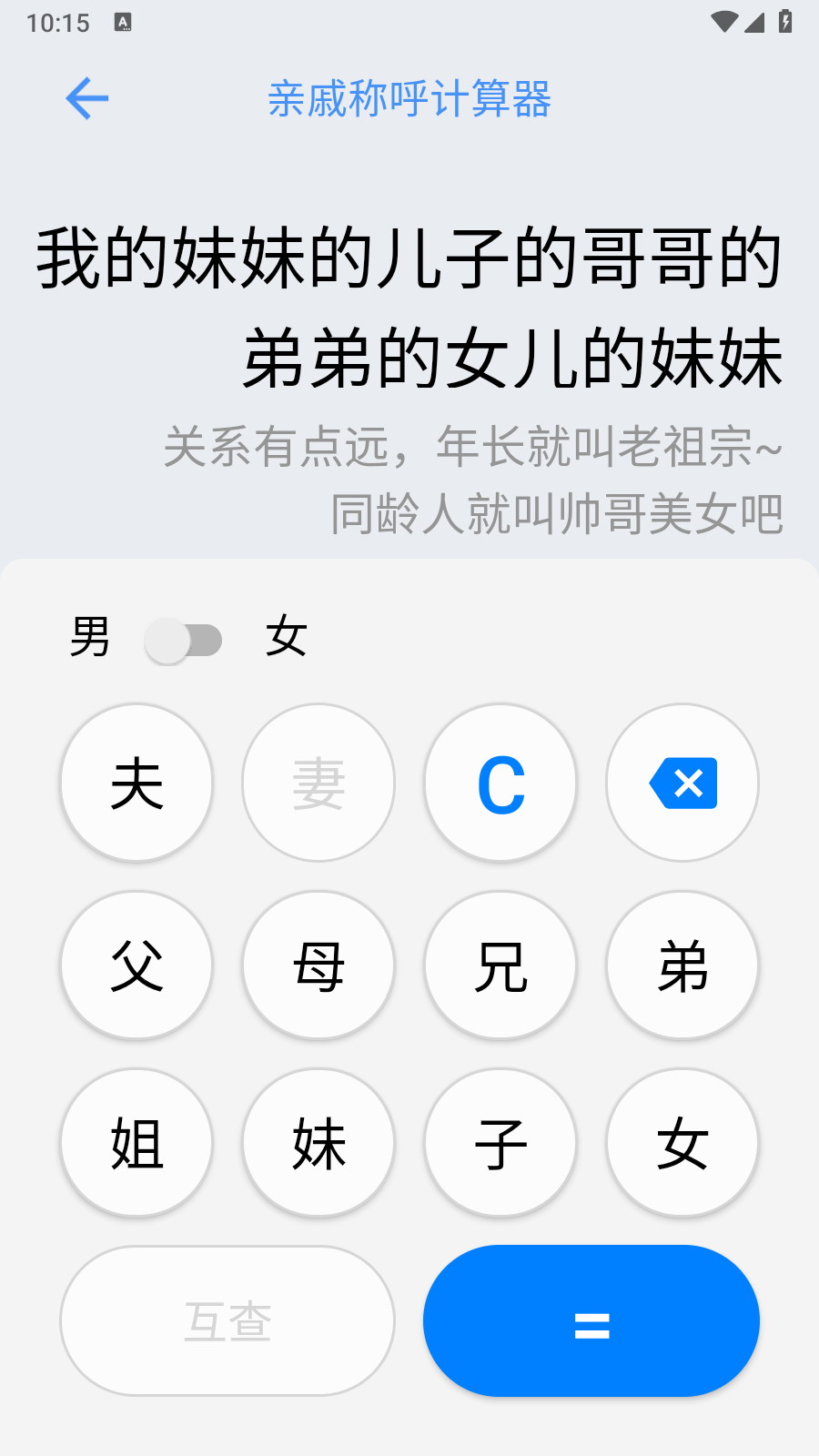Tap the backspace delete icon
This screenshot has width=819, height=1456.
682,783
